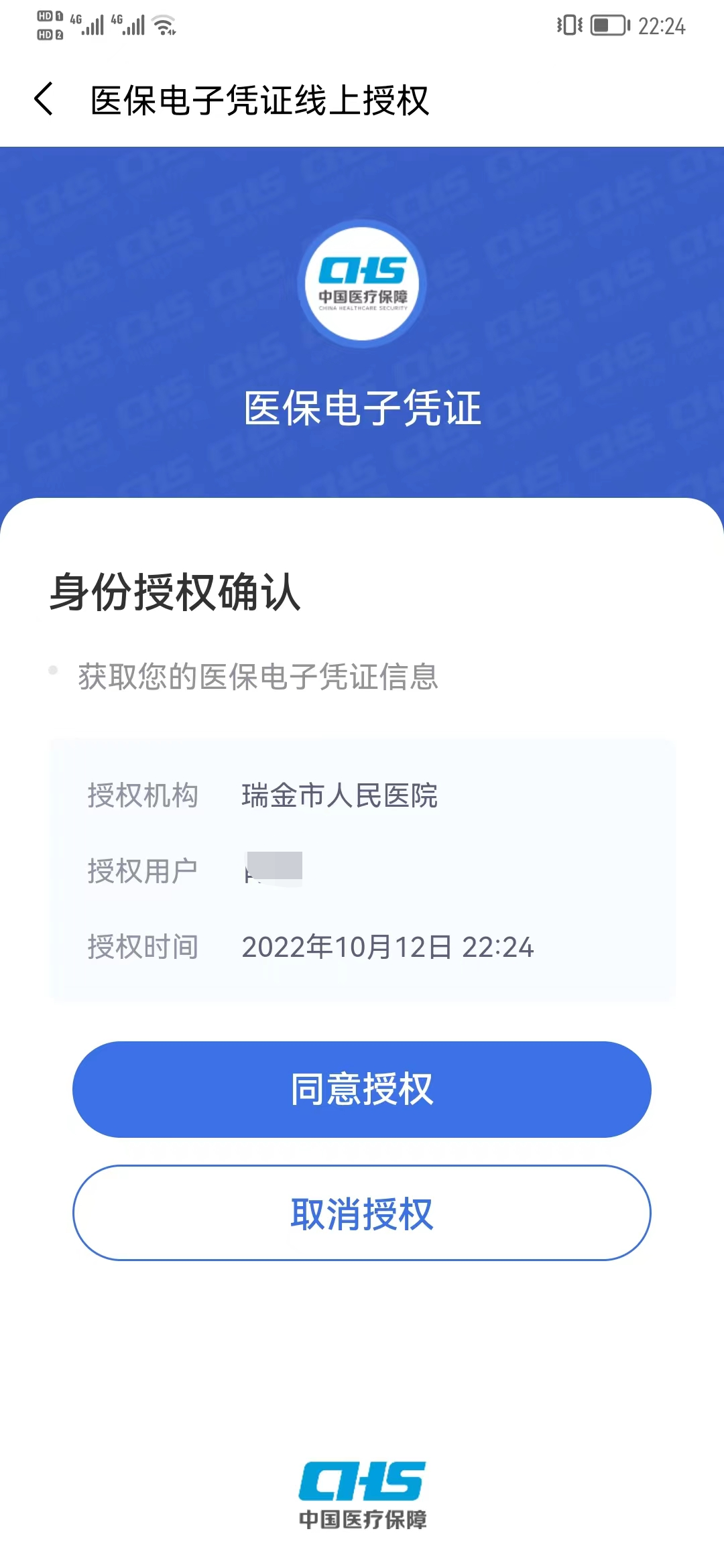Tap 同意授权 to confirm authorization
Screen dimensions: 724x1568
pos(362,1089)
